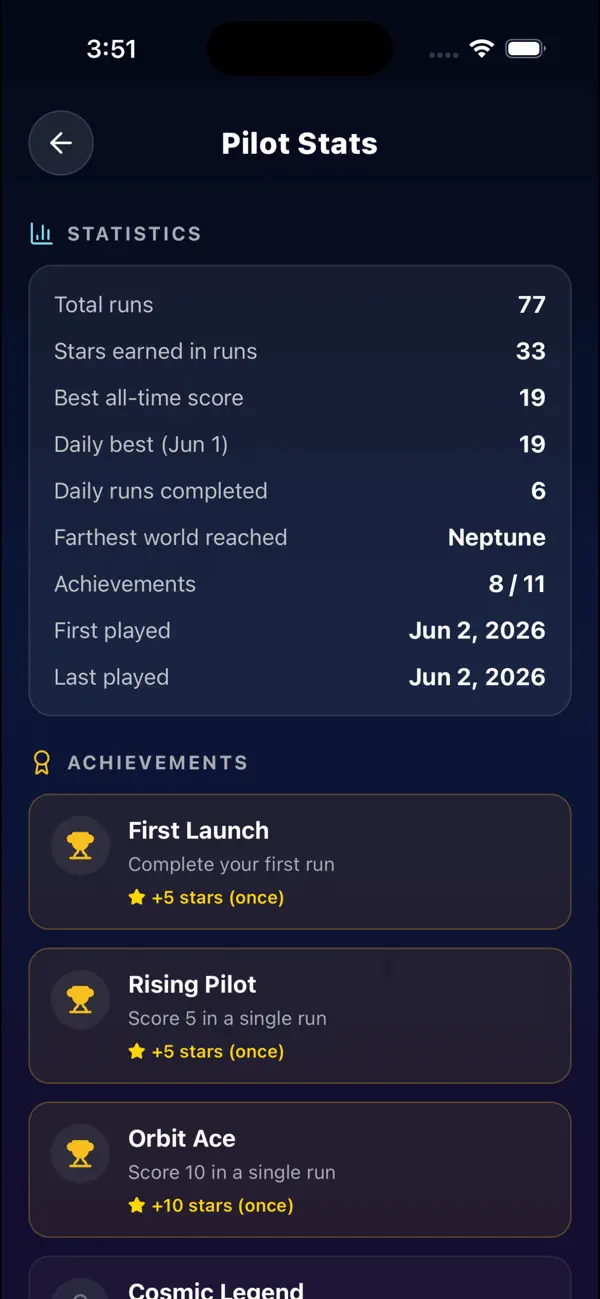The height and width of the screenshot is (1299, 600).
Task: Go back from Pilot Stats
Action: [61, 143]
